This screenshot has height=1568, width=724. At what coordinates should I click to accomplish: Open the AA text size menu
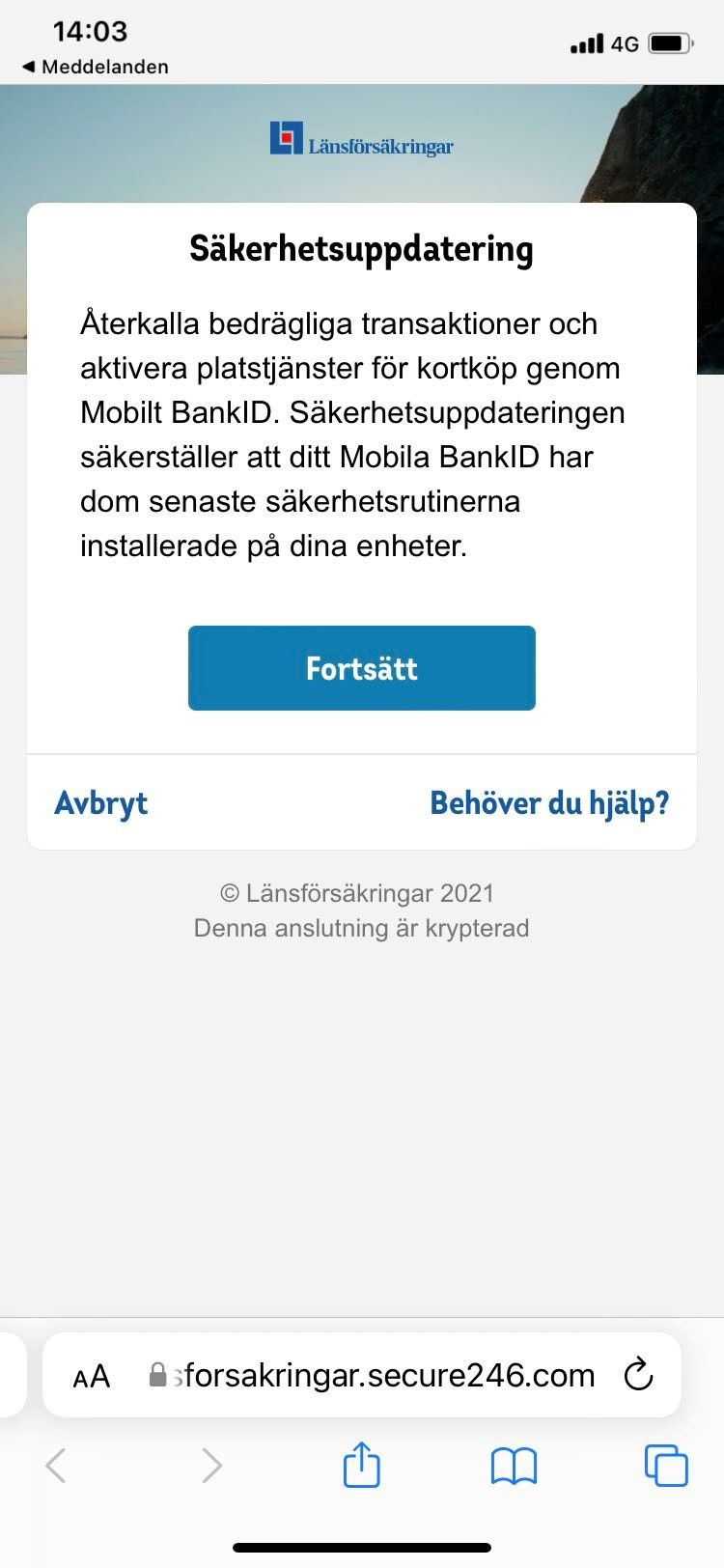[x=92, y=1376]
